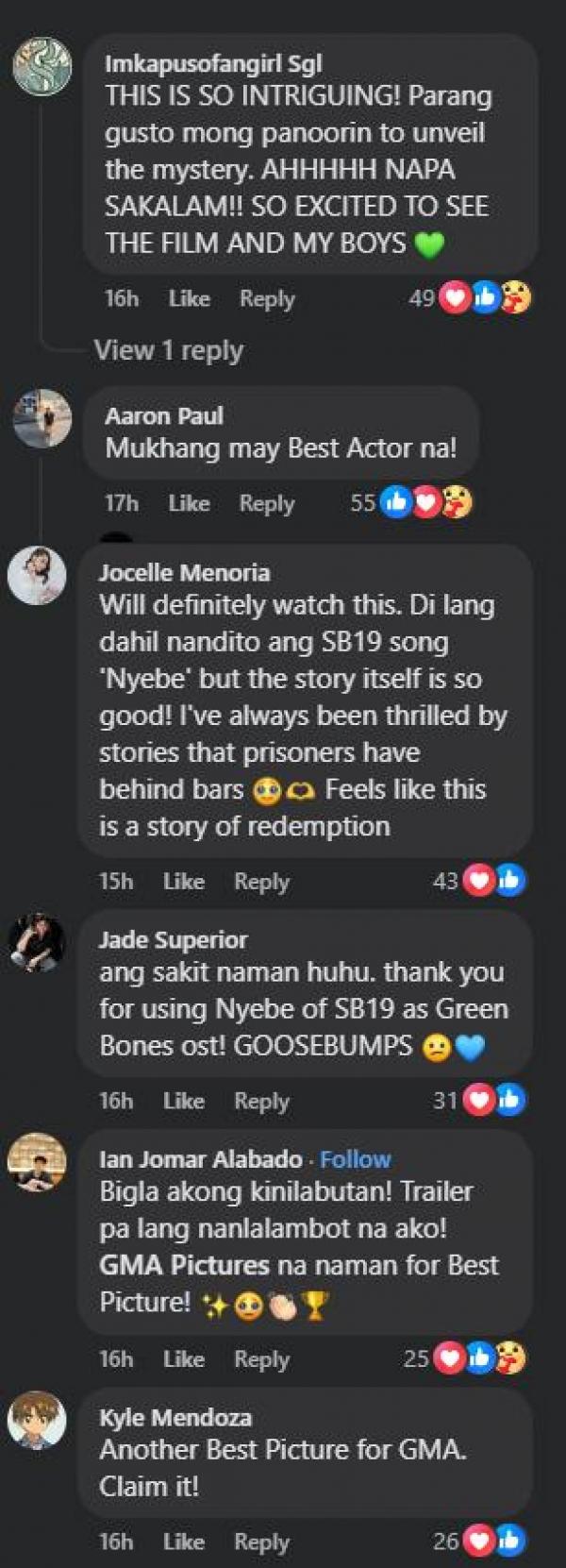This screenshot has width=566, height=1568.
Task: Like Ian Jomar Alabado's comment
Action: pos(183,1358)
